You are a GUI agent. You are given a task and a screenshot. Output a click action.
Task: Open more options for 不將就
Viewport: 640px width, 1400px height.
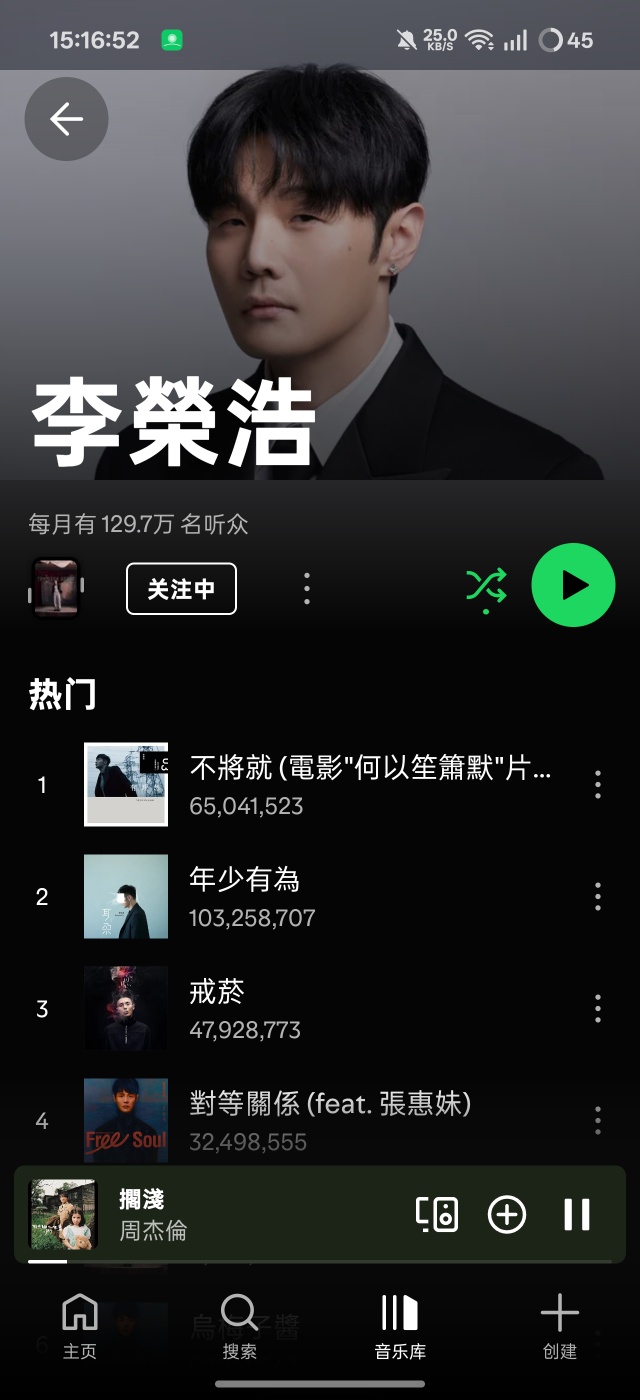(598, 785)
